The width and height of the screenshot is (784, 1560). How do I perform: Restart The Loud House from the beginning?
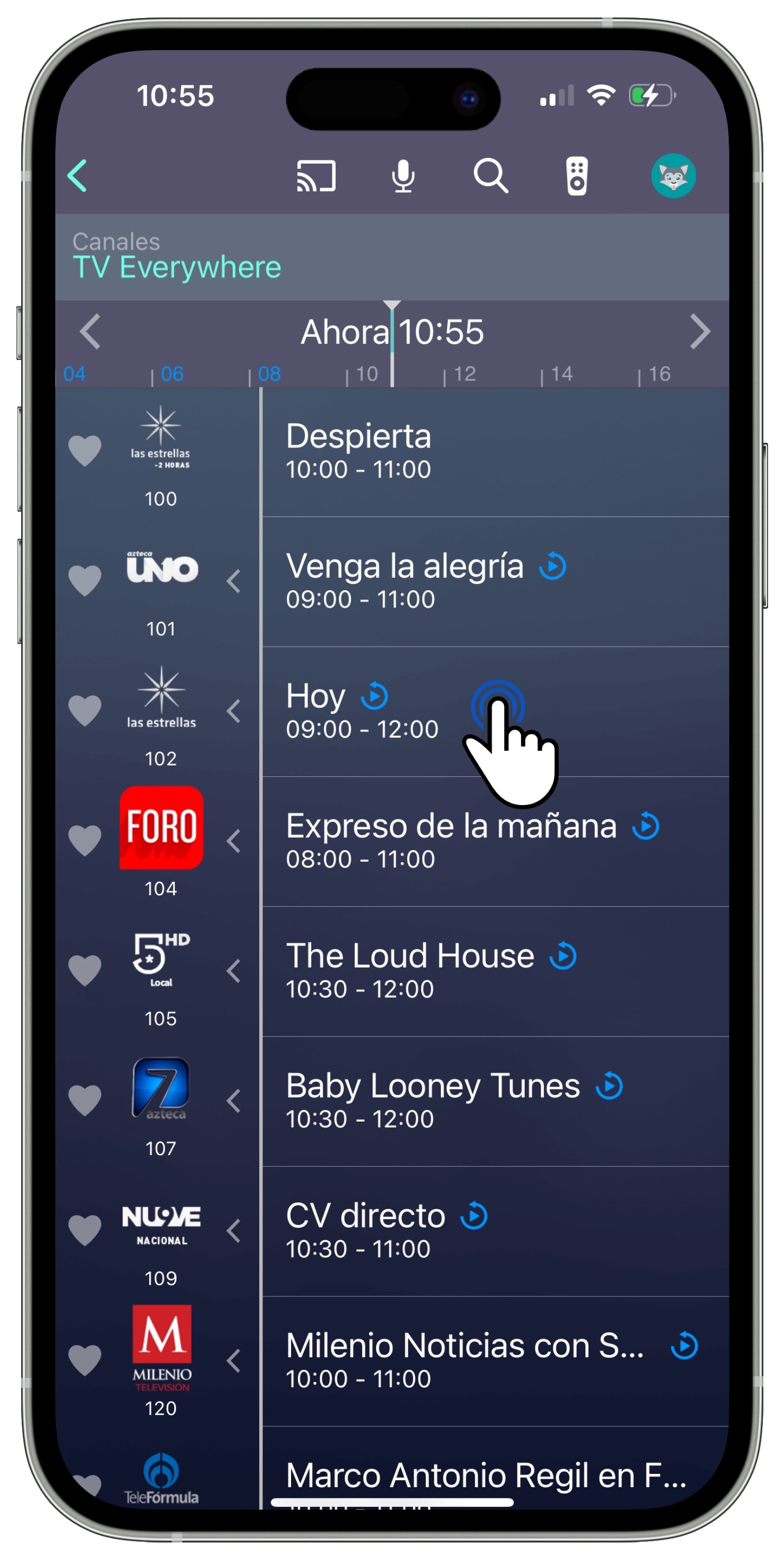click(563, 956)
